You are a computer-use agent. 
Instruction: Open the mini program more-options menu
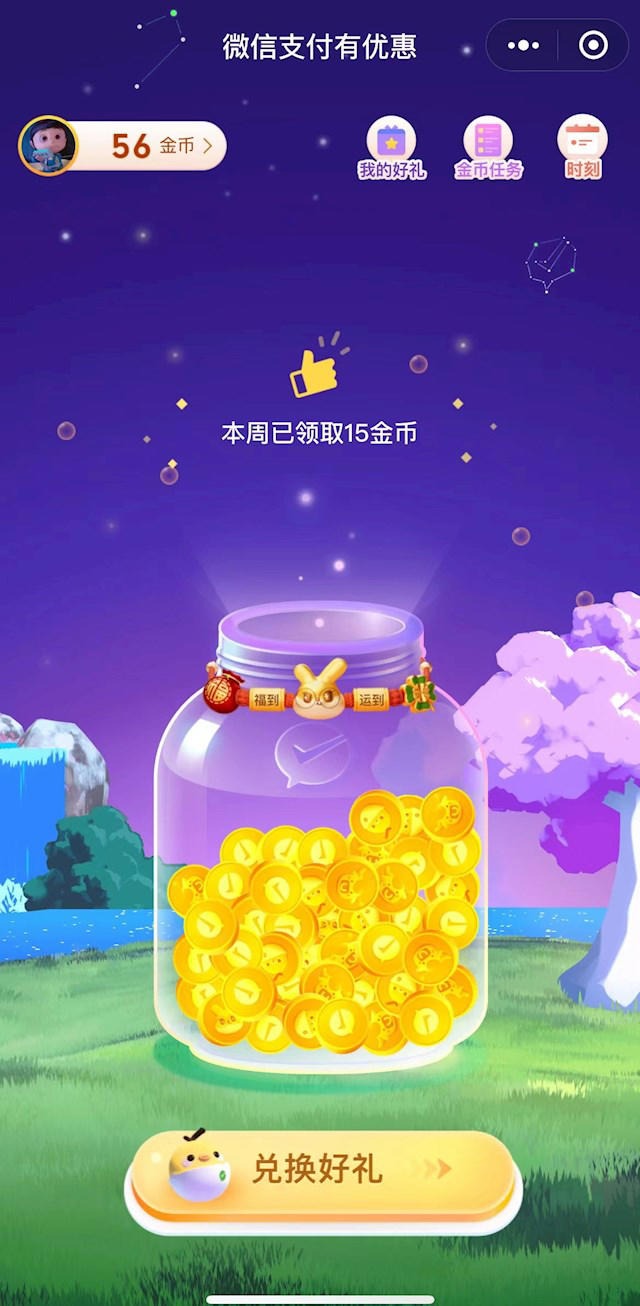tap(523, 46)
